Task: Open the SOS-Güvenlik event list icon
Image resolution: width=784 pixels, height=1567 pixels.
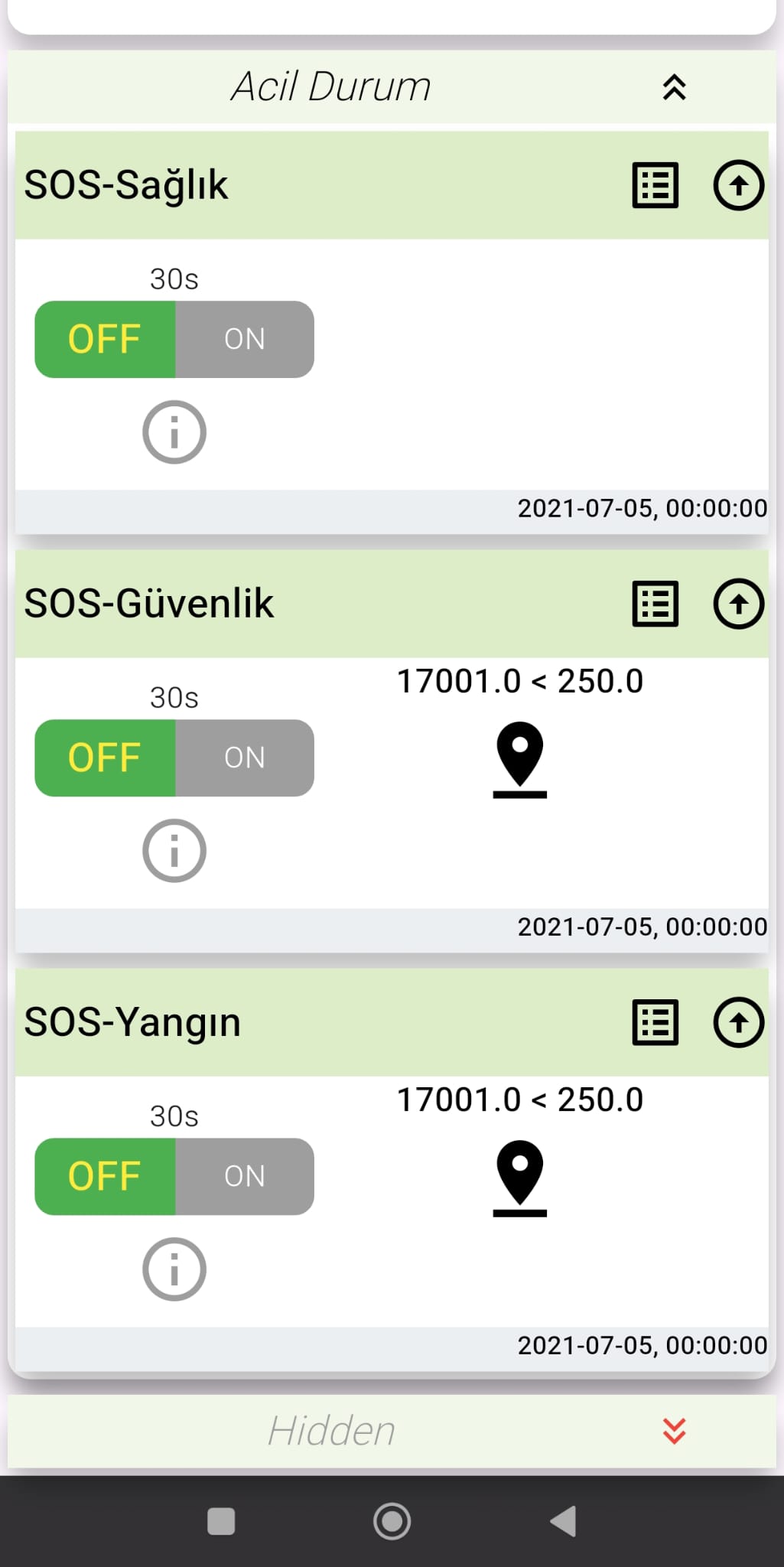Action: click(x=656, y=604)
